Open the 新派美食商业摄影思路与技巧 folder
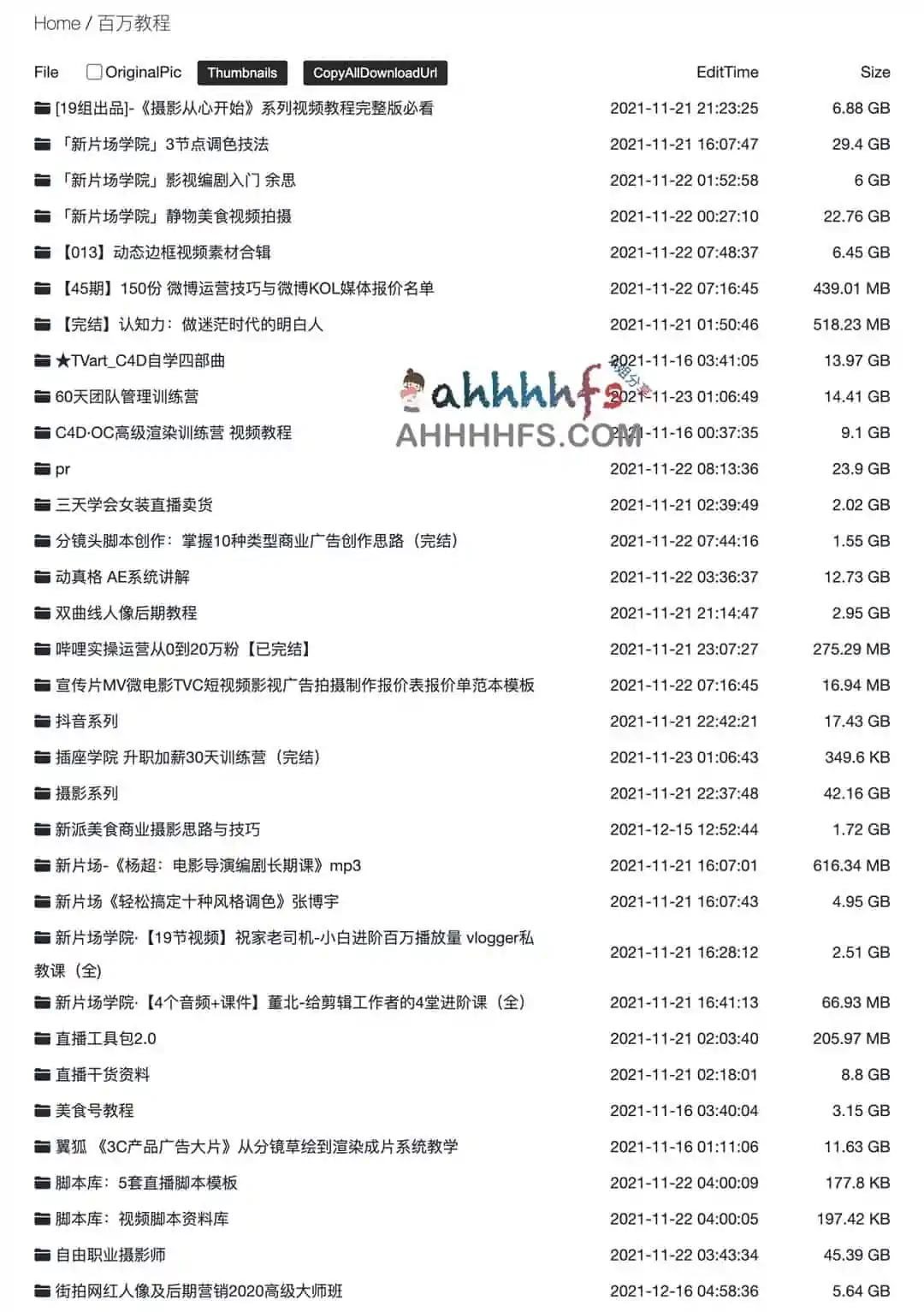Screen dimensions: 924x1312 157,829
